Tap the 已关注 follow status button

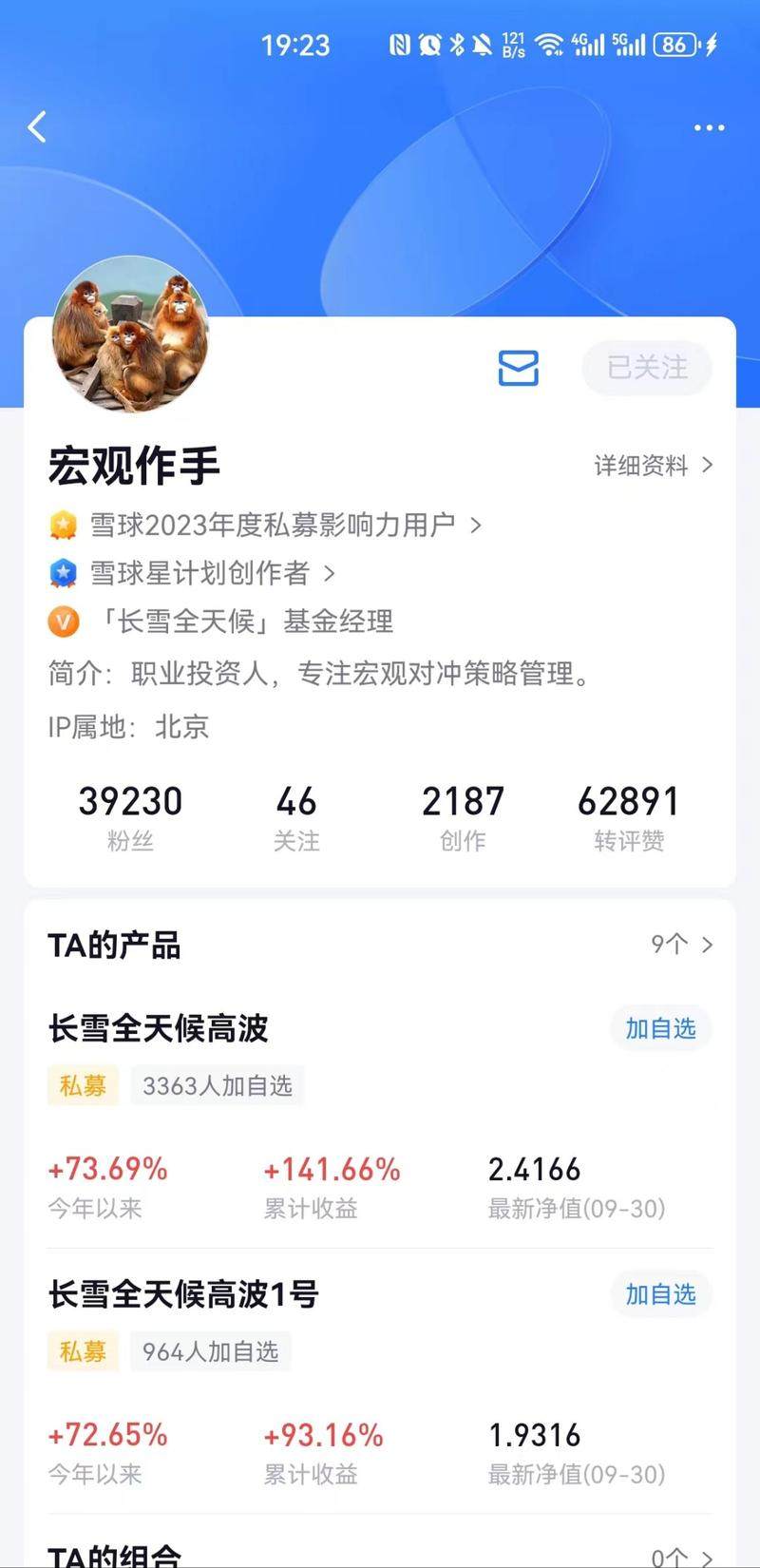click(647, 368)
